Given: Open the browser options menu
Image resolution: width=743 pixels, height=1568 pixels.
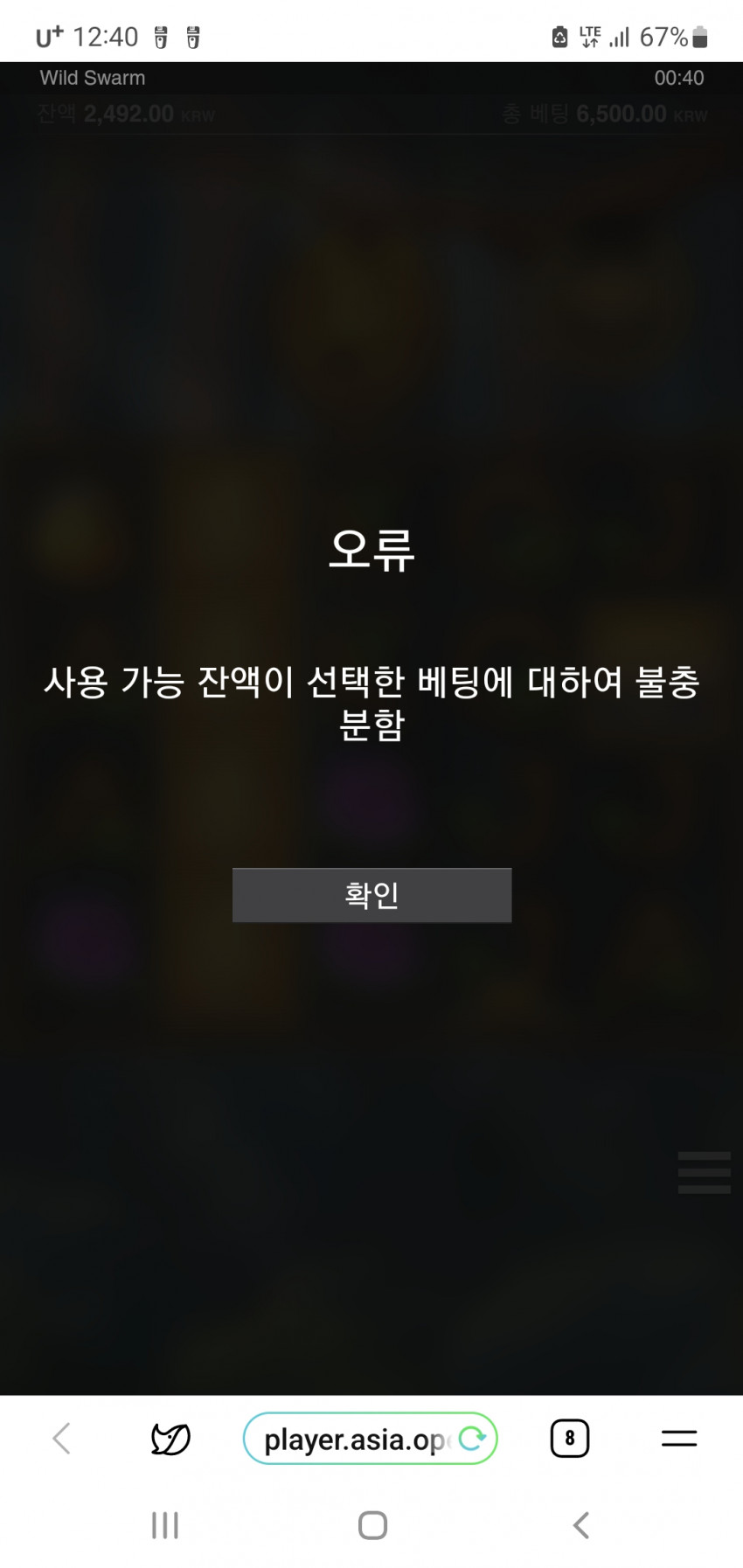Looking at the screenshot, I should click(x=678, y=1438).
